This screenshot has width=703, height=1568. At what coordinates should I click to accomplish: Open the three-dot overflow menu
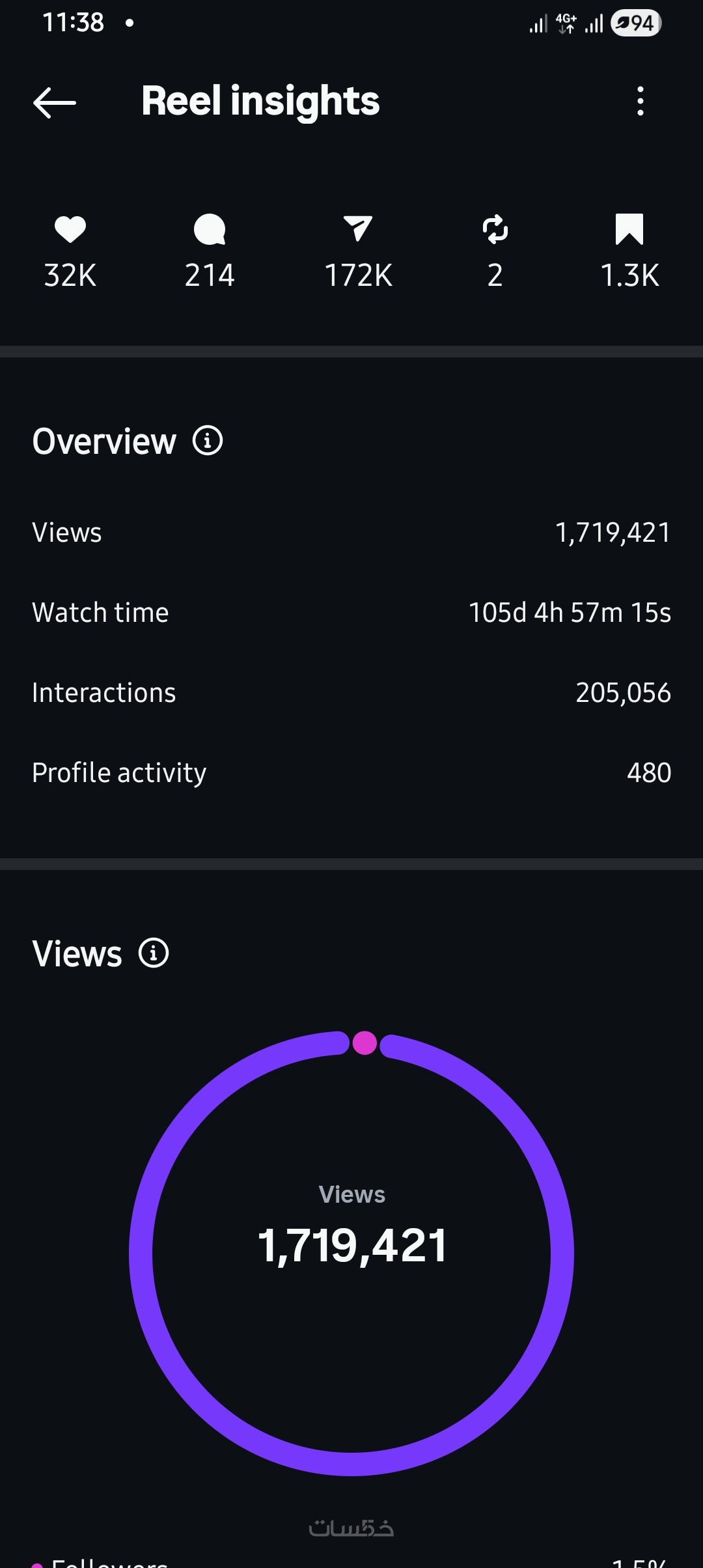point(641,102)
